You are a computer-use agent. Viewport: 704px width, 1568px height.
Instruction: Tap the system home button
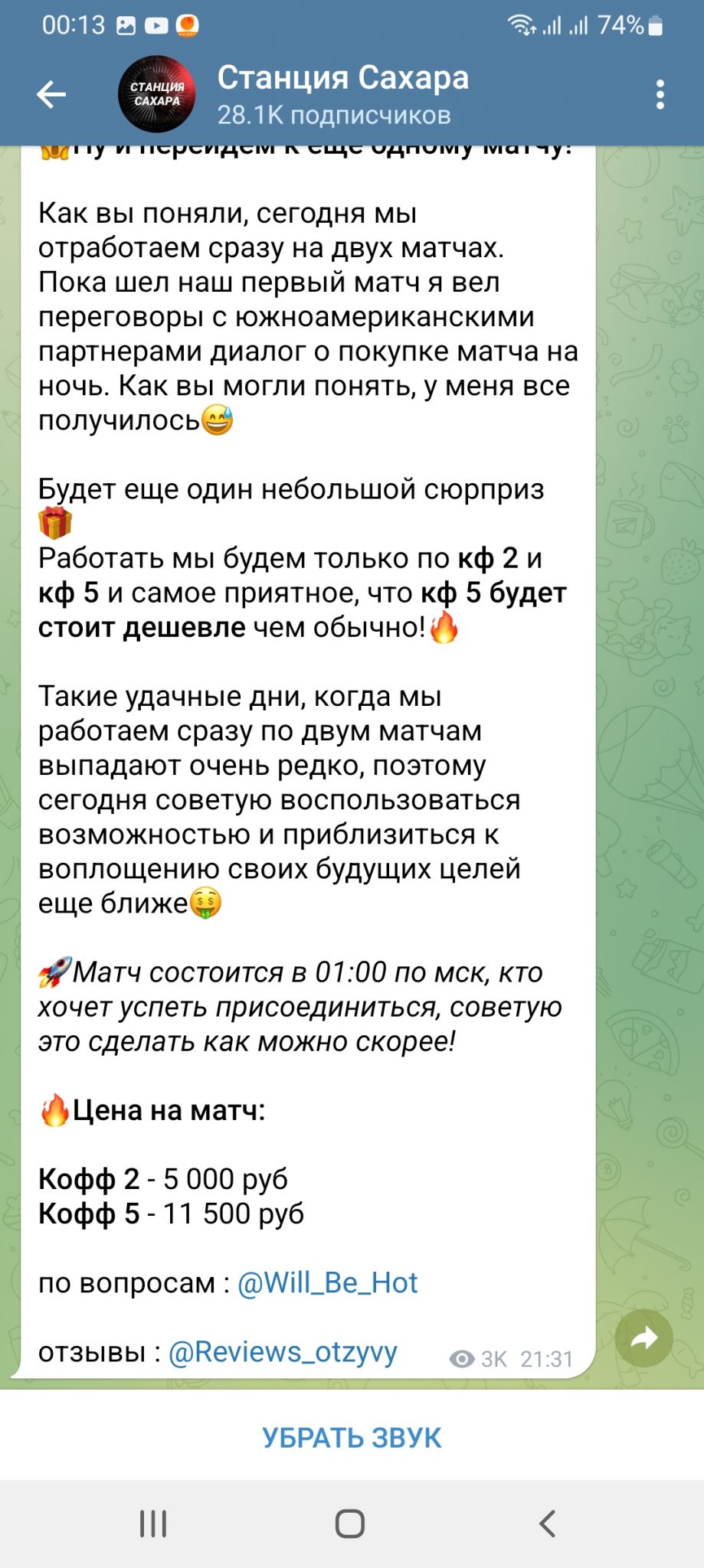tap(350, 1523)
